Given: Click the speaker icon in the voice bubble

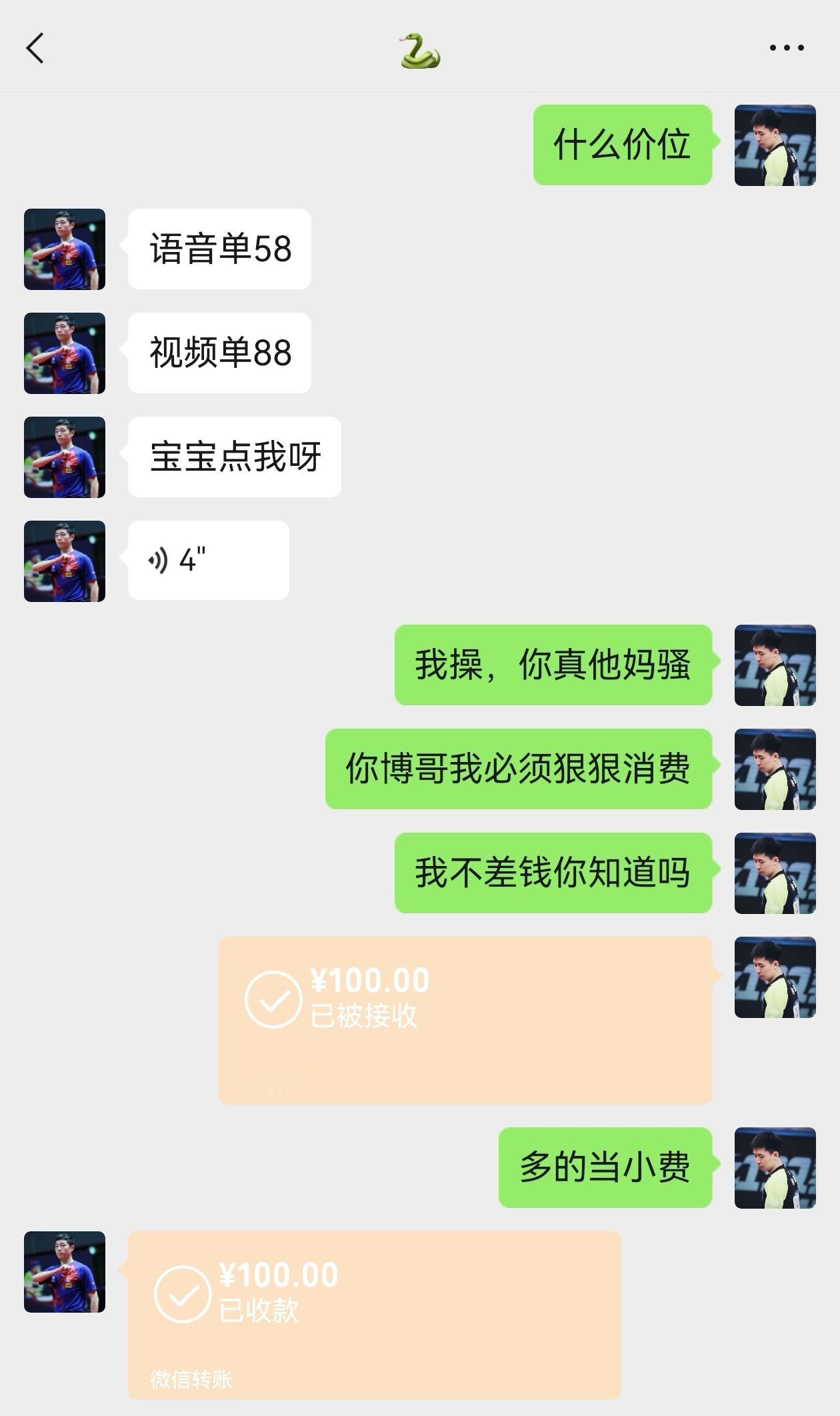Looking at the screenshot, I should 159,559.
